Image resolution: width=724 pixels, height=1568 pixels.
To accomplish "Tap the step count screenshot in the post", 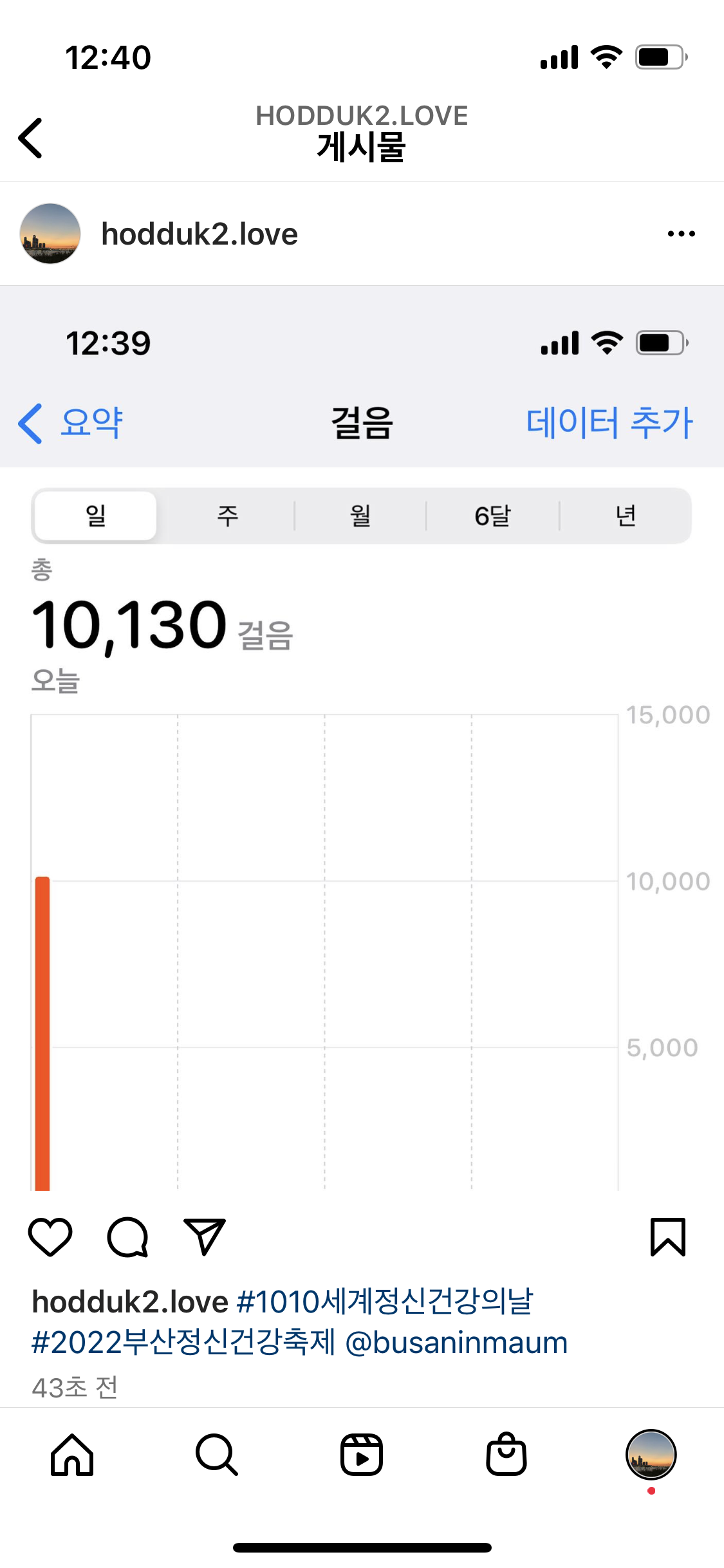I will [x=362, y=837].
